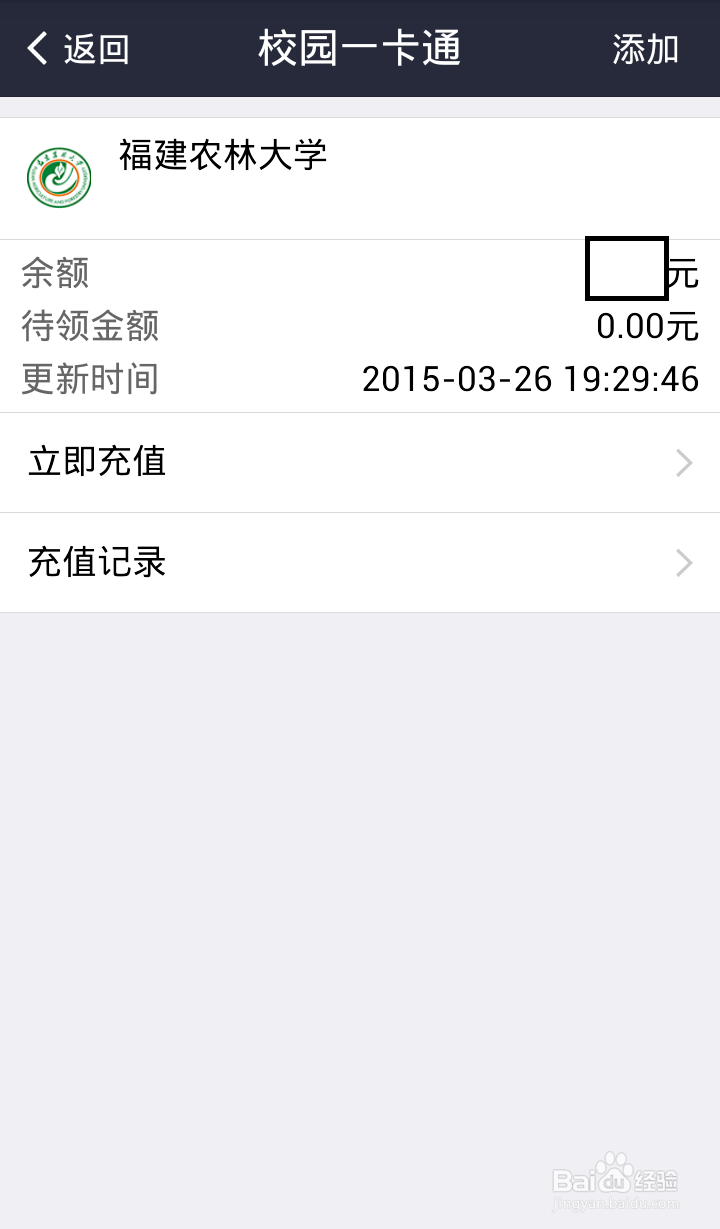Open the 添加 add menu

[x=646, y=47]
